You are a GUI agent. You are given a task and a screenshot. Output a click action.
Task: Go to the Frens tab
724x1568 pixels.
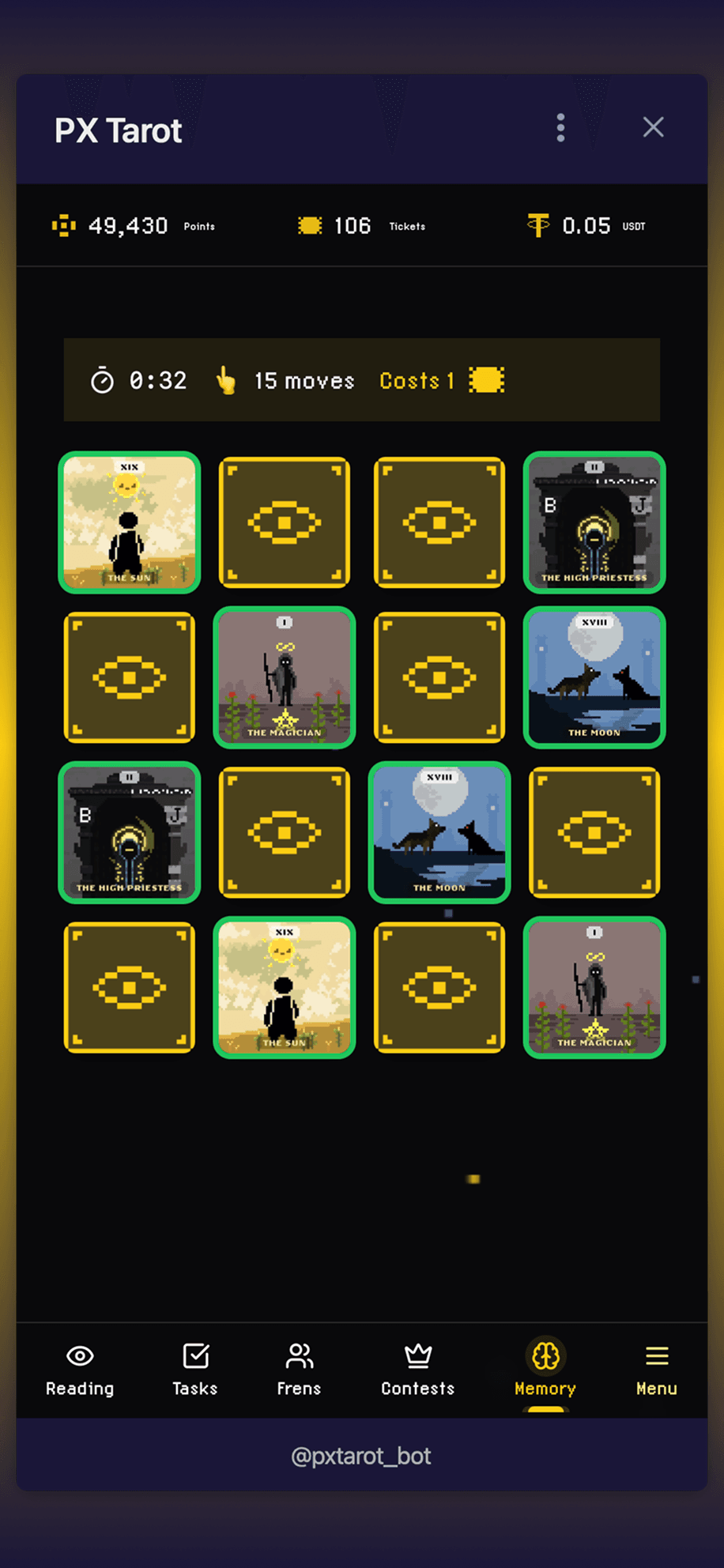(299, 1370)
